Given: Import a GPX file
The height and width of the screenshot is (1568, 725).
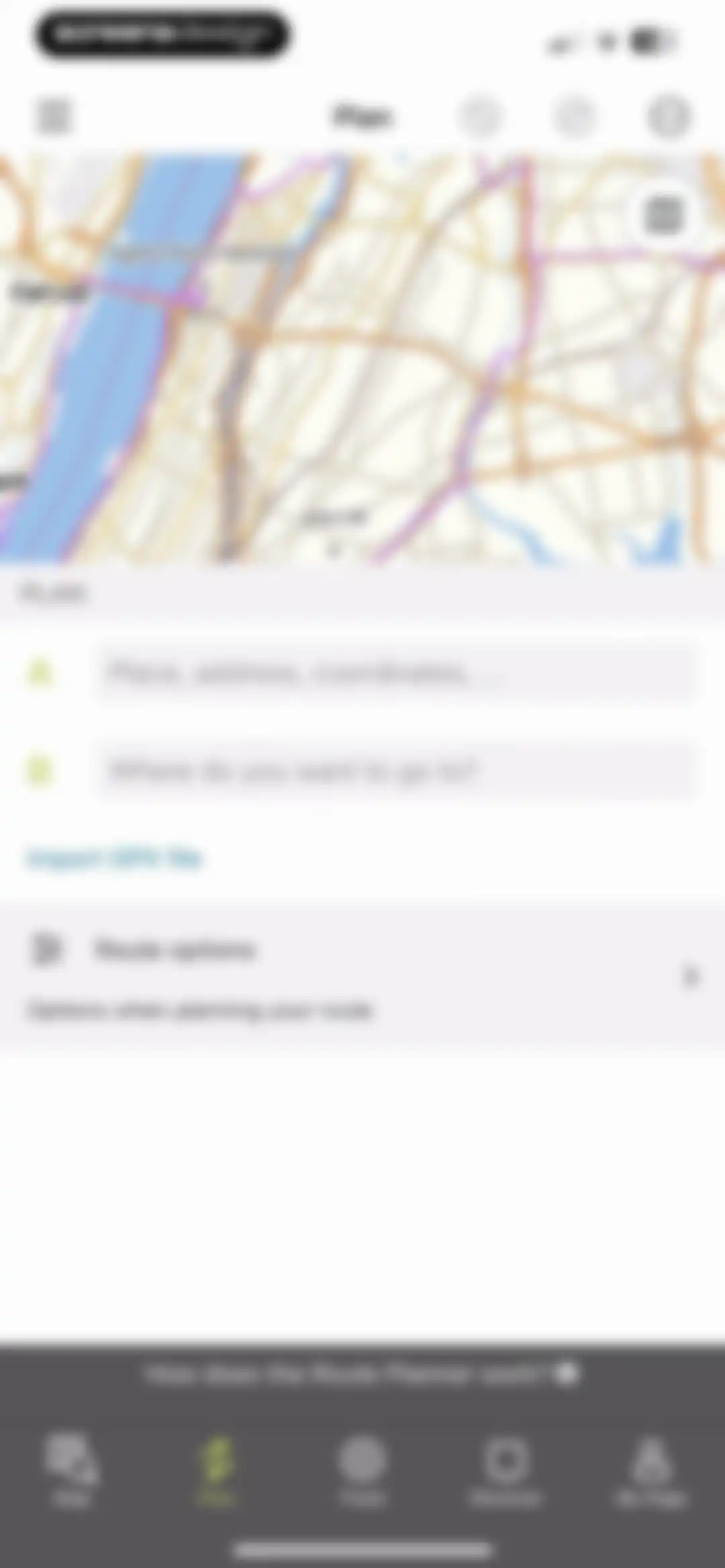Looking at the screenshot, I should [x=114, y=858].
